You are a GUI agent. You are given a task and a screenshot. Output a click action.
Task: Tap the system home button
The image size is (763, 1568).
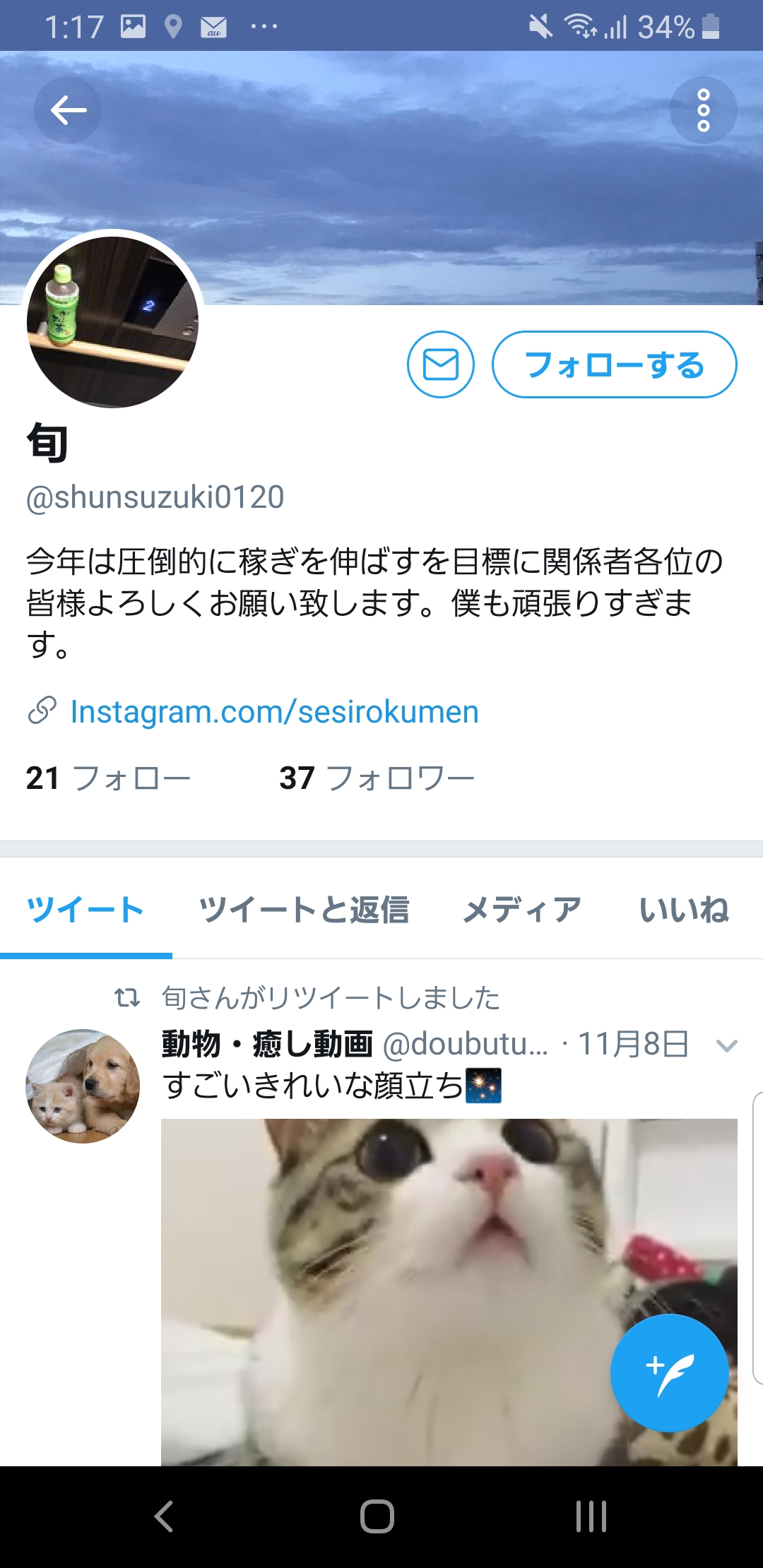pos(377,1516)
